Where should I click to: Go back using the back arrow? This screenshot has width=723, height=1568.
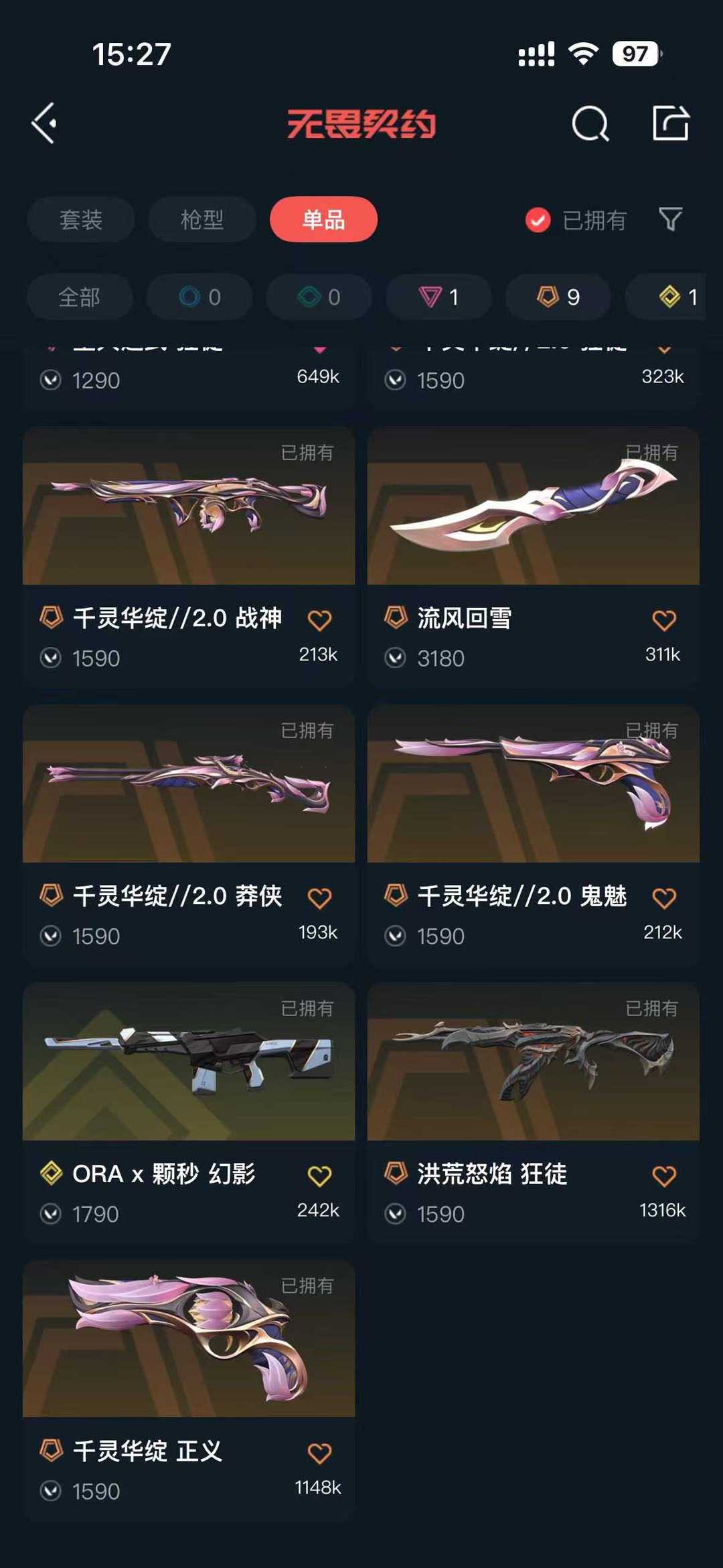tap(44, 124)
